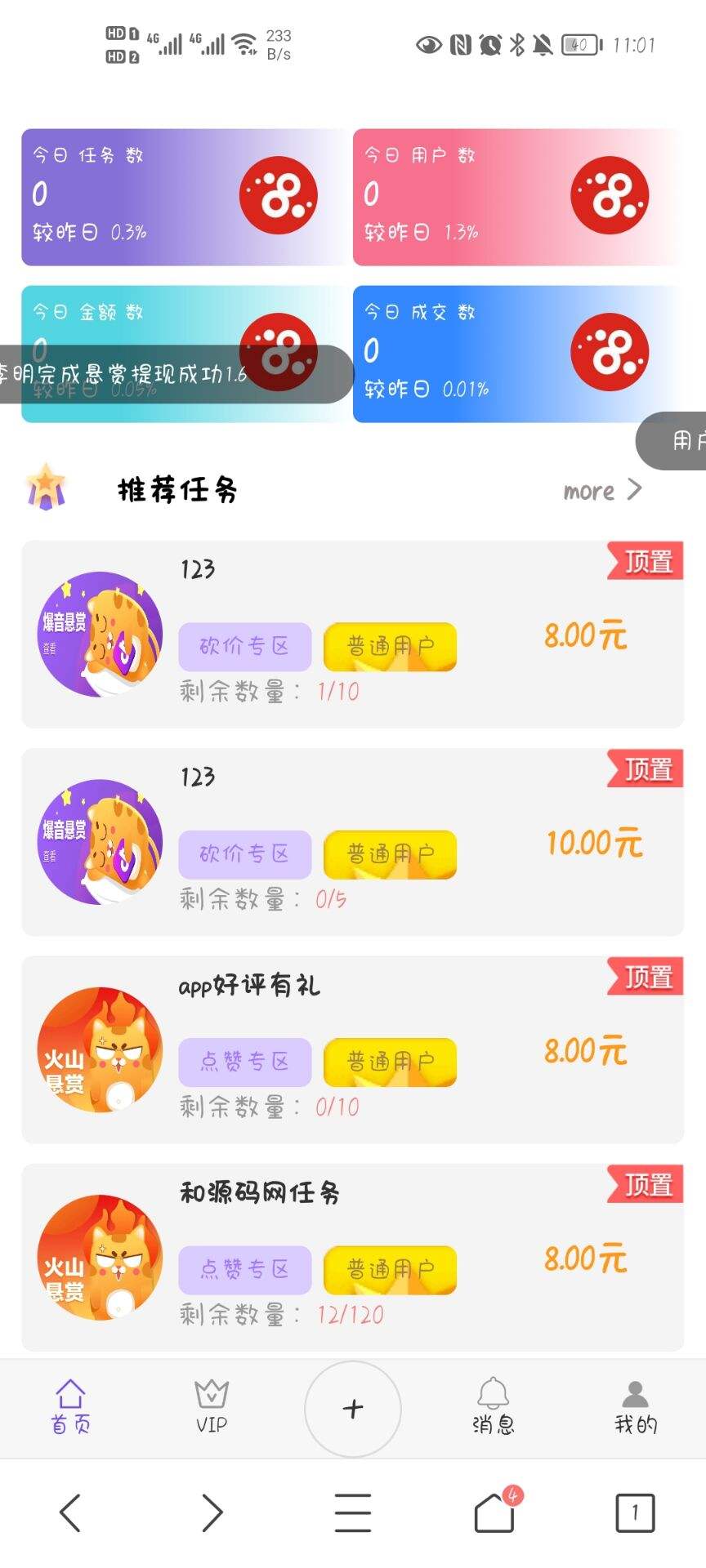
Task: Open the 123 task priced 10.00元
Action: [x=352, y=841]
